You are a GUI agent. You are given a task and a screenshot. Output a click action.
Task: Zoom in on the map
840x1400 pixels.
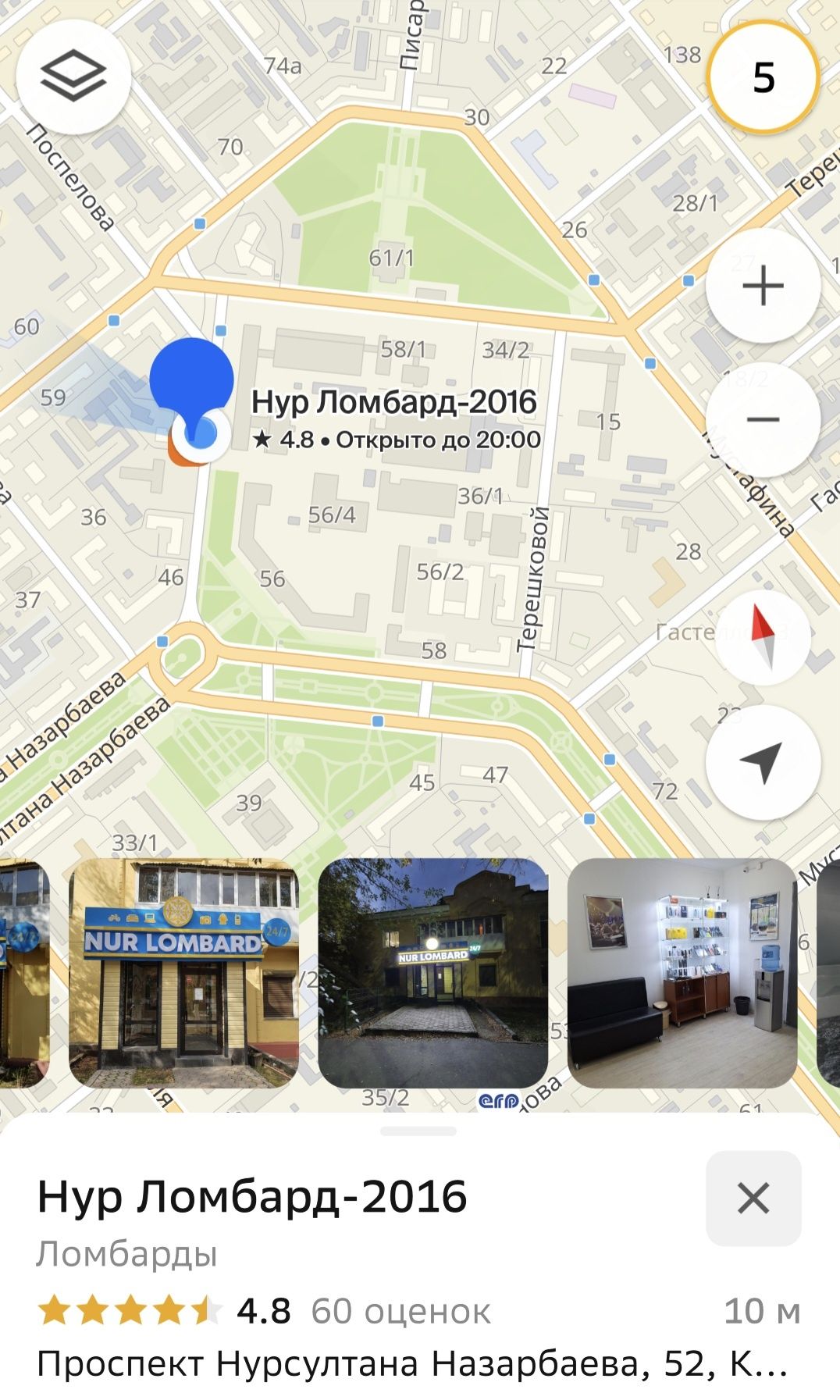point(762,286)
